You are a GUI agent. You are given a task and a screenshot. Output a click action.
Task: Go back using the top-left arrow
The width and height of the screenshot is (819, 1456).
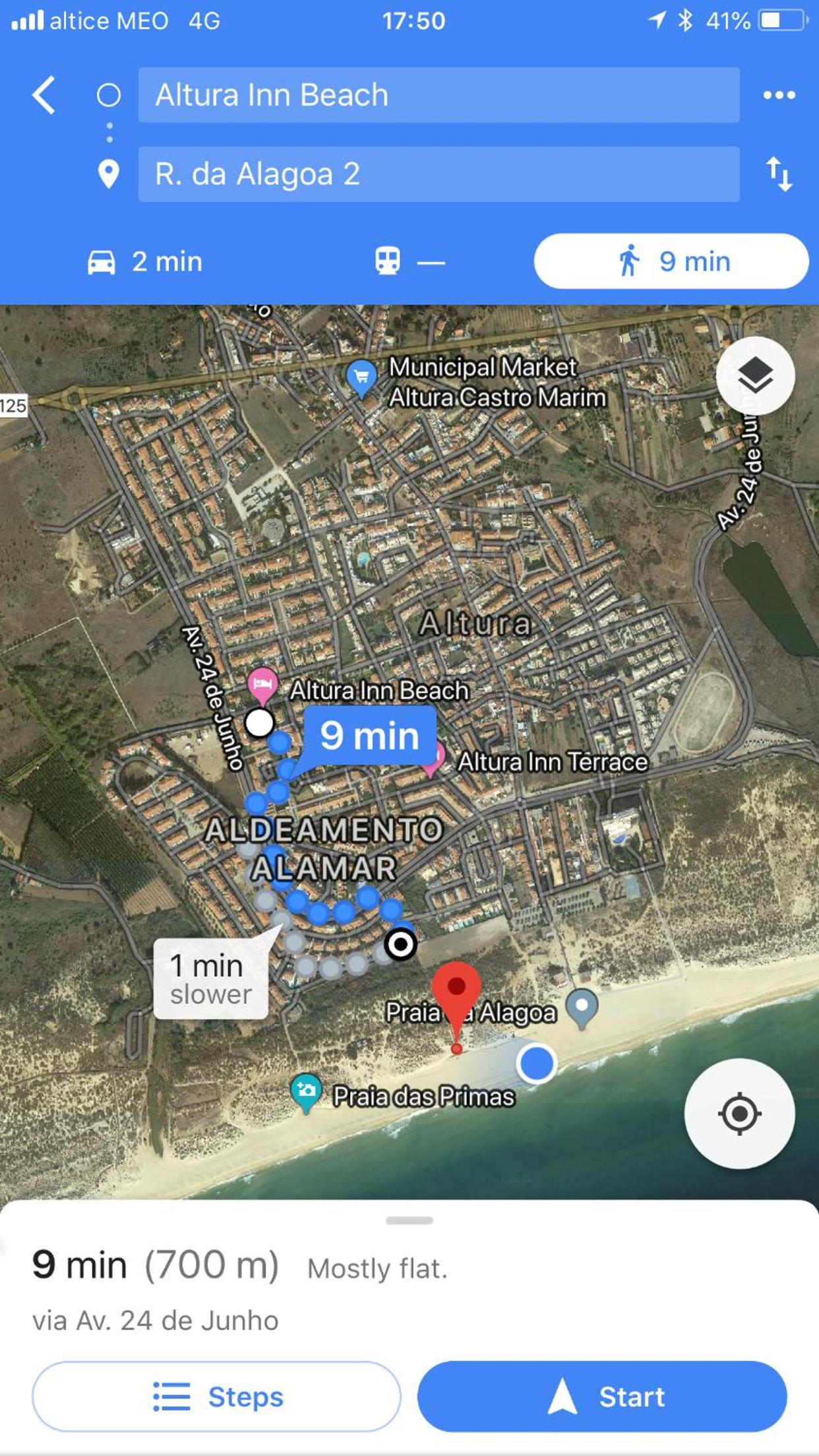coord(44,95)
